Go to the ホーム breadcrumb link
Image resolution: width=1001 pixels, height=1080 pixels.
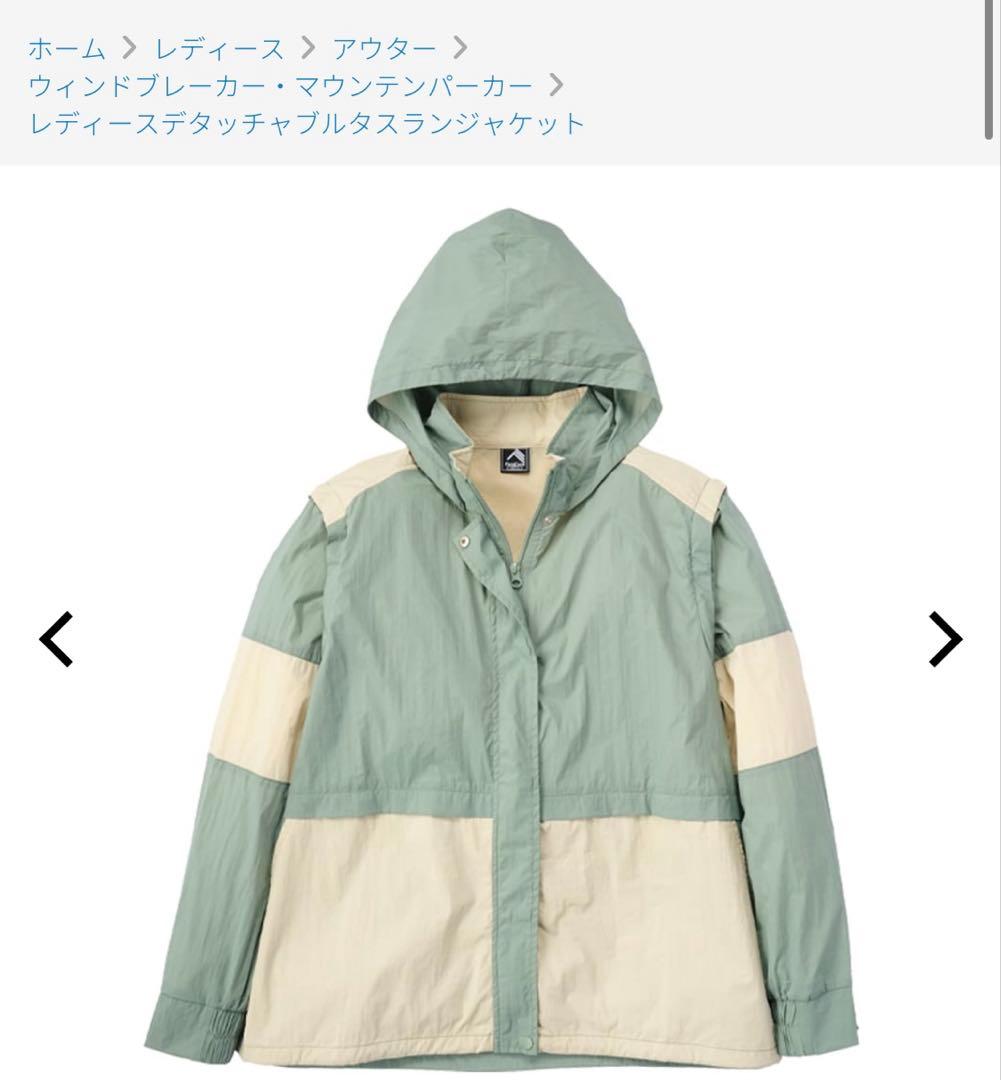point(67,49)
